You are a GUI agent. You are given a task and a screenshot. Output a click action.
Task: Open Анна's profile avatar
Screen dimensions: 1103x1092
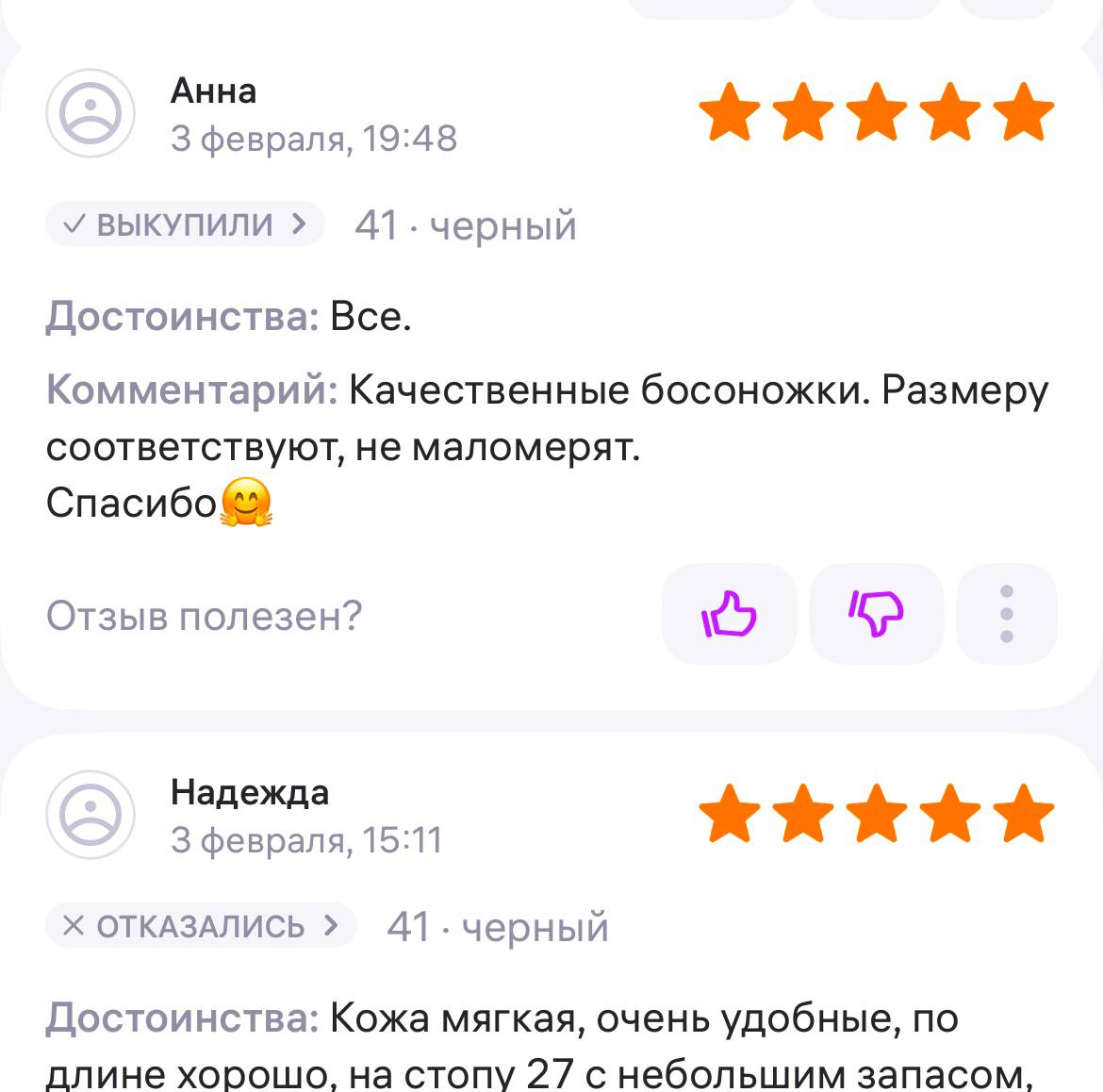coord(91,113)
